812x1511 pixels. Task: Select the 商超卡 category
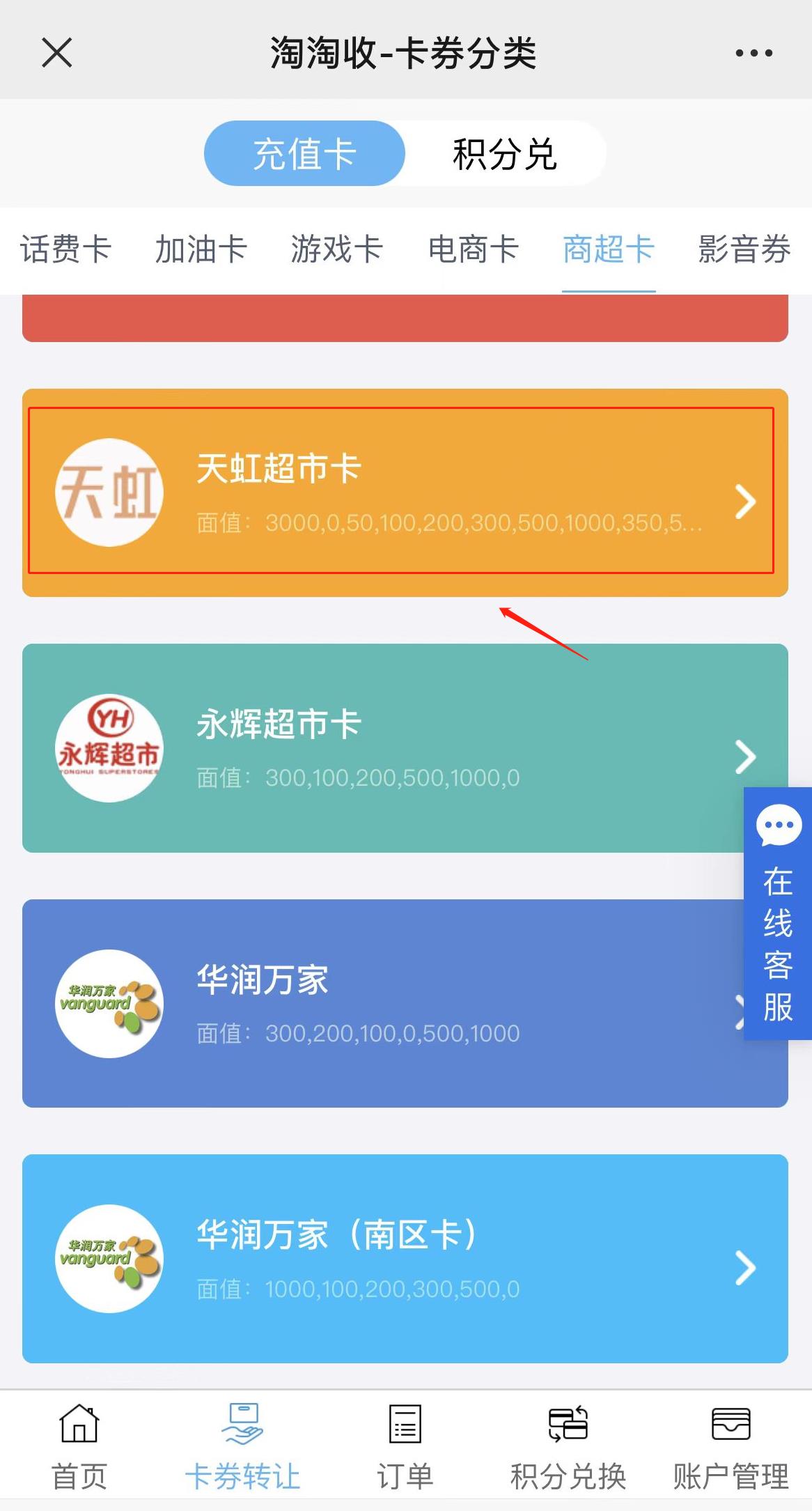(609, 249)
